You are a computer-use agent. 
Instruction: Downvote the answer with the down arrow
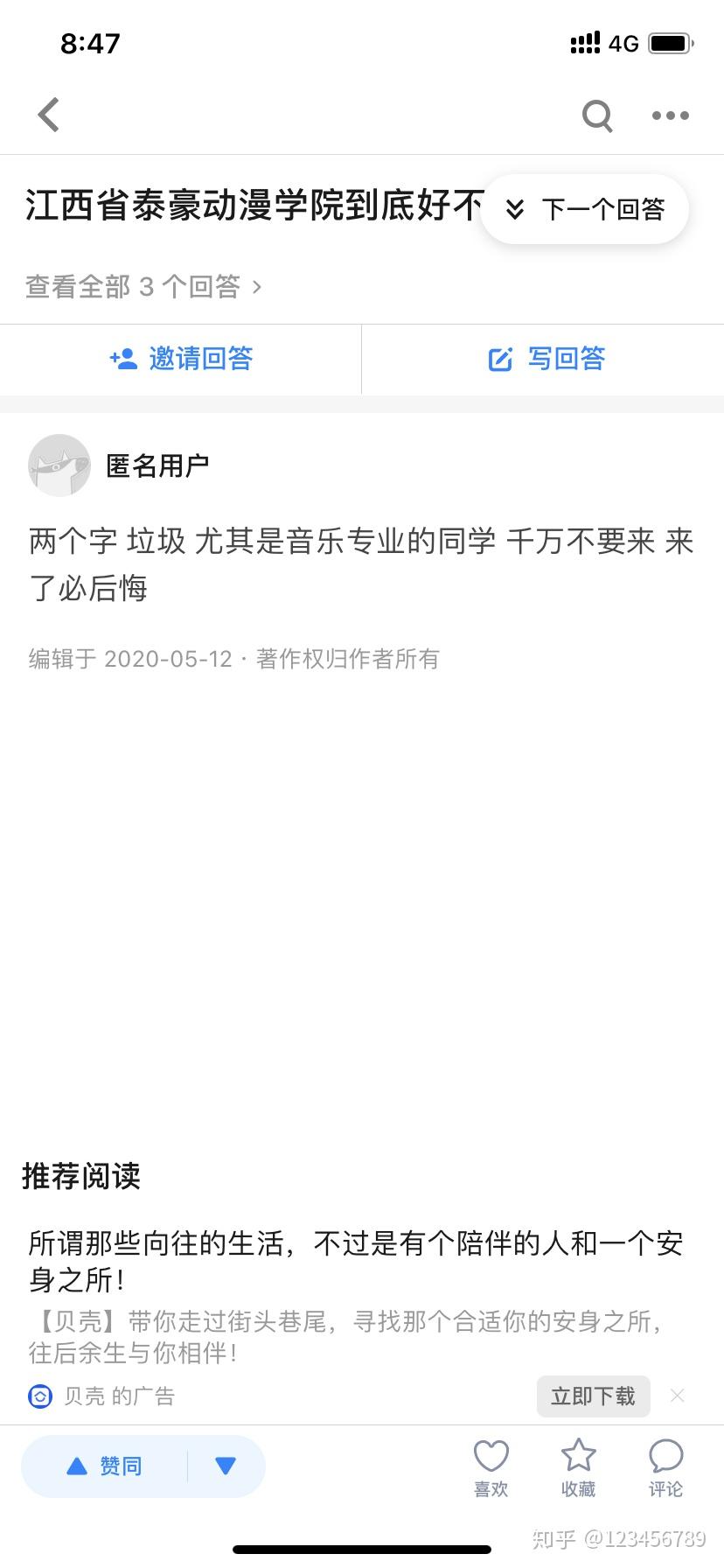pyautogui.click(x=226, y=1466)
